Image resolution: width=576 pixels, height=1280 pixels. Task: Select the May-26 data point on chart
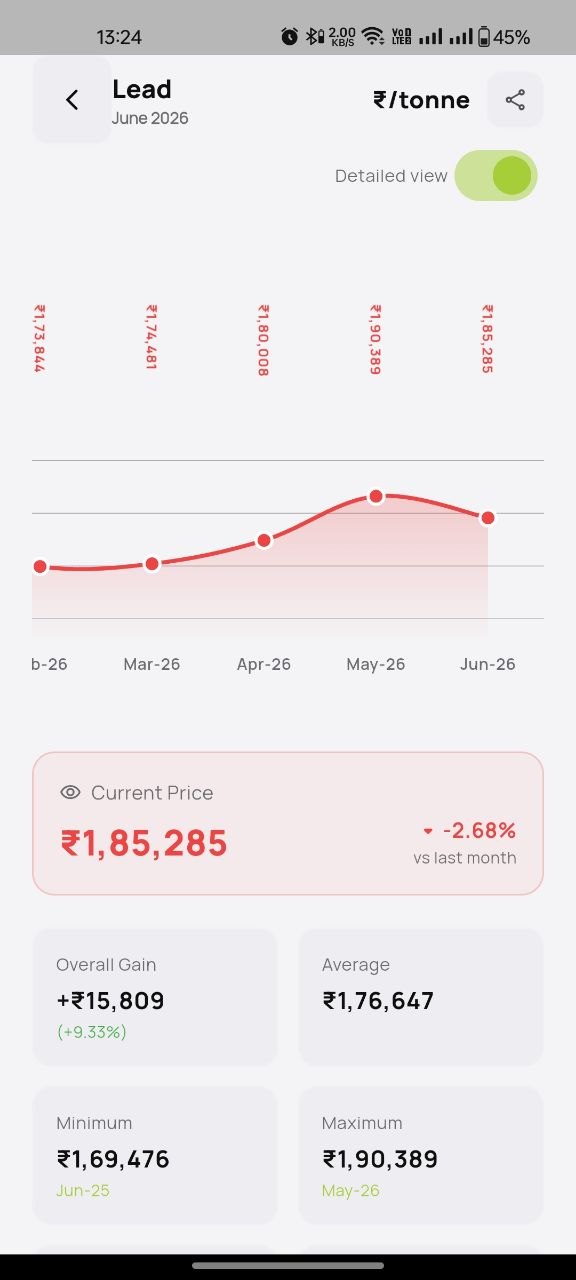(376, 496)
